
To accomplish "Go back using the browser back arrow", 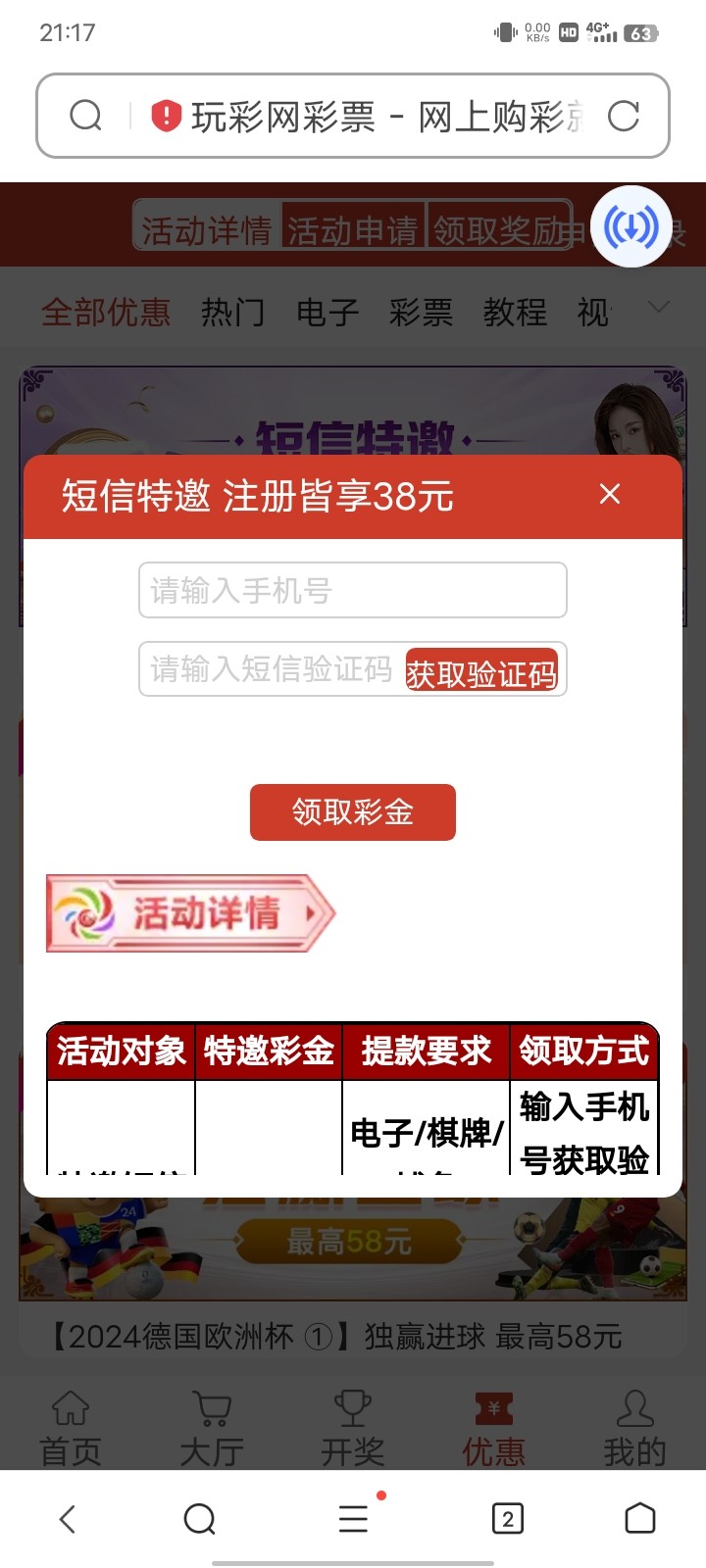I will (68, 1519).
